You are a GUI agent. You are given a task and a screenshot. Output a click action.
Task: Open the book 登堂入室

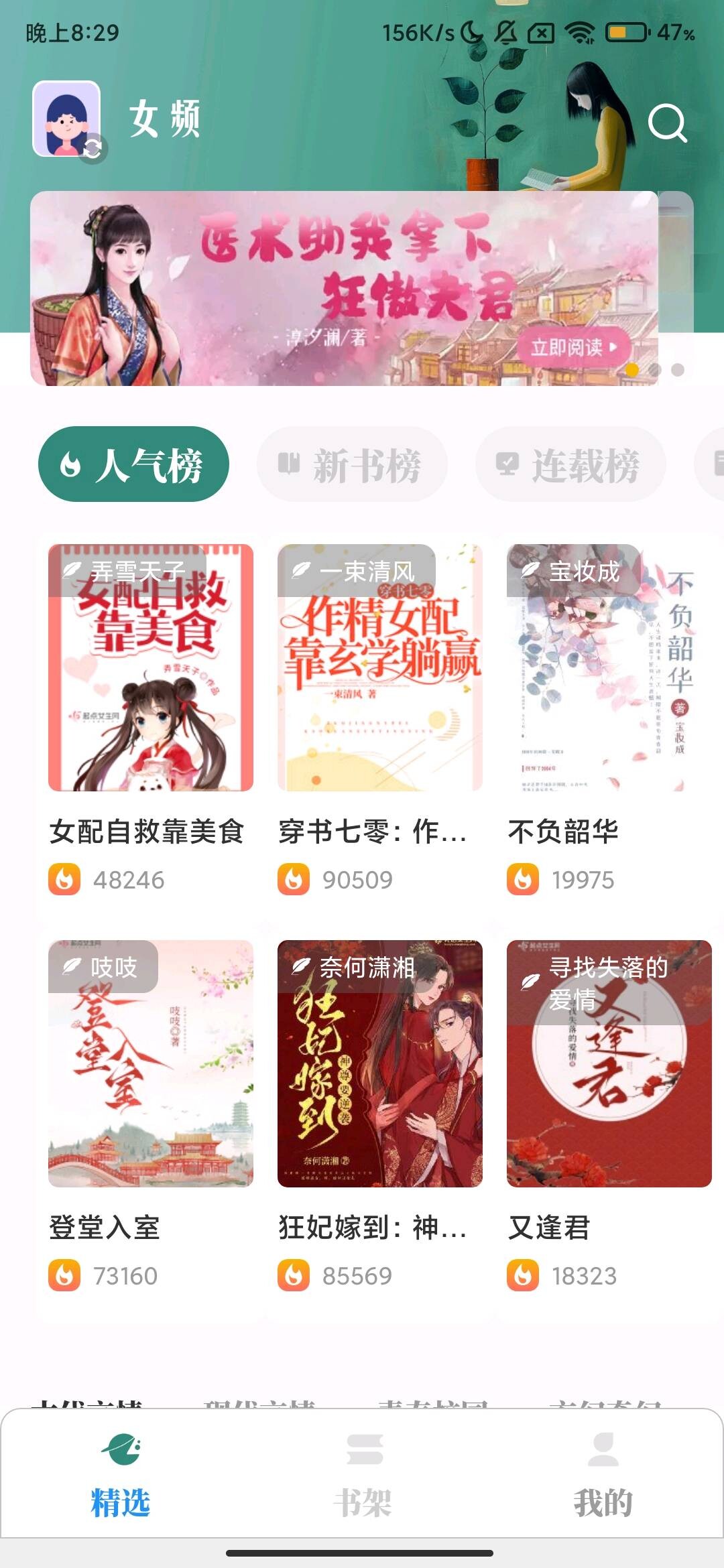[x=151, y=1063]
